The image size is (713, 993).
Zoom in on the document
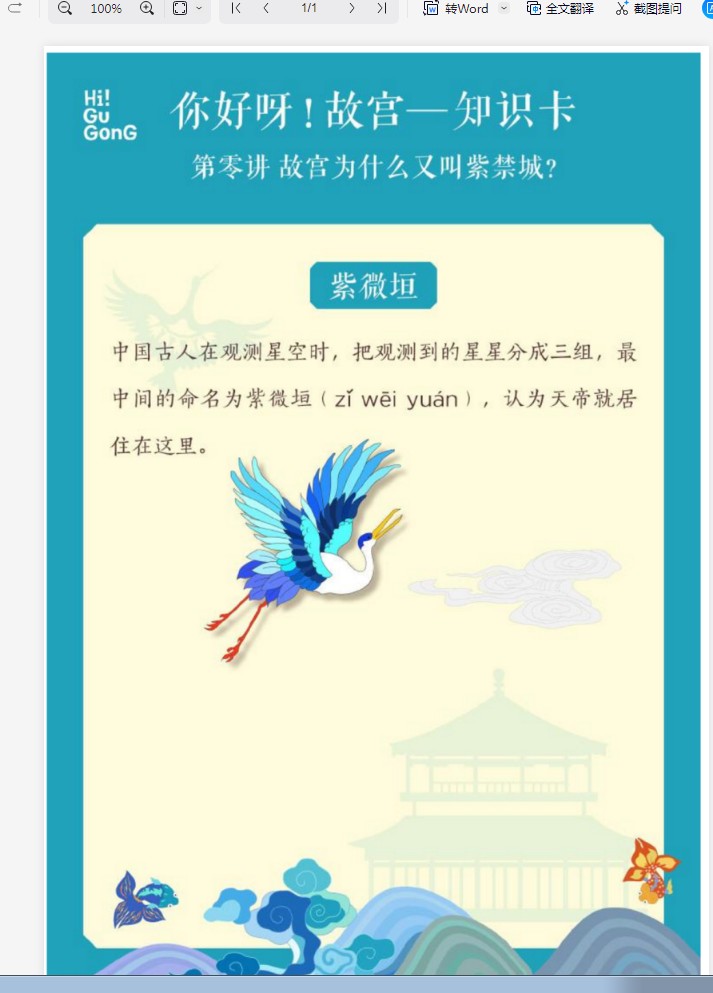pos(147,8)
